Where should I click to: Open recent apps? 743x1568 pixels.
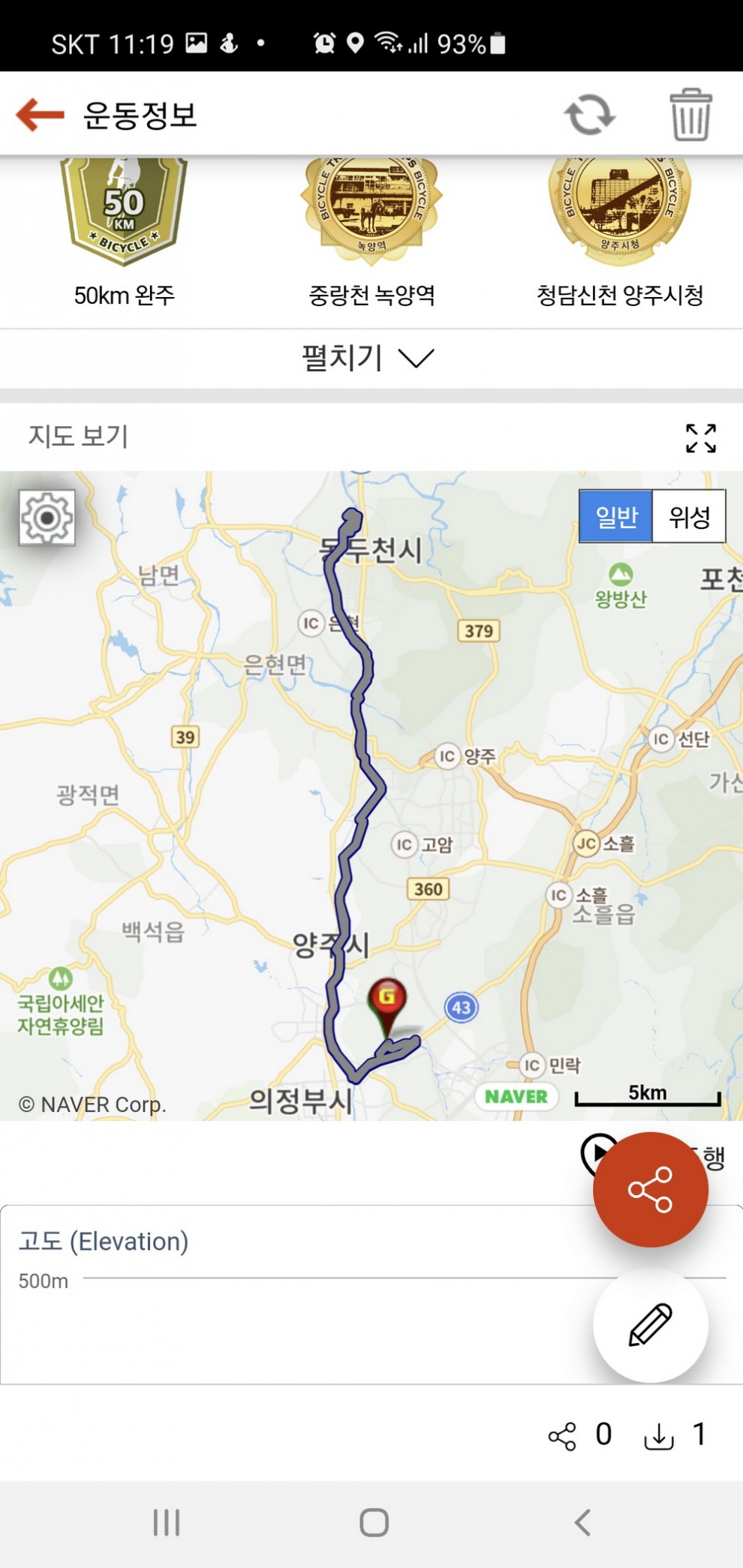coord(167,1522)
